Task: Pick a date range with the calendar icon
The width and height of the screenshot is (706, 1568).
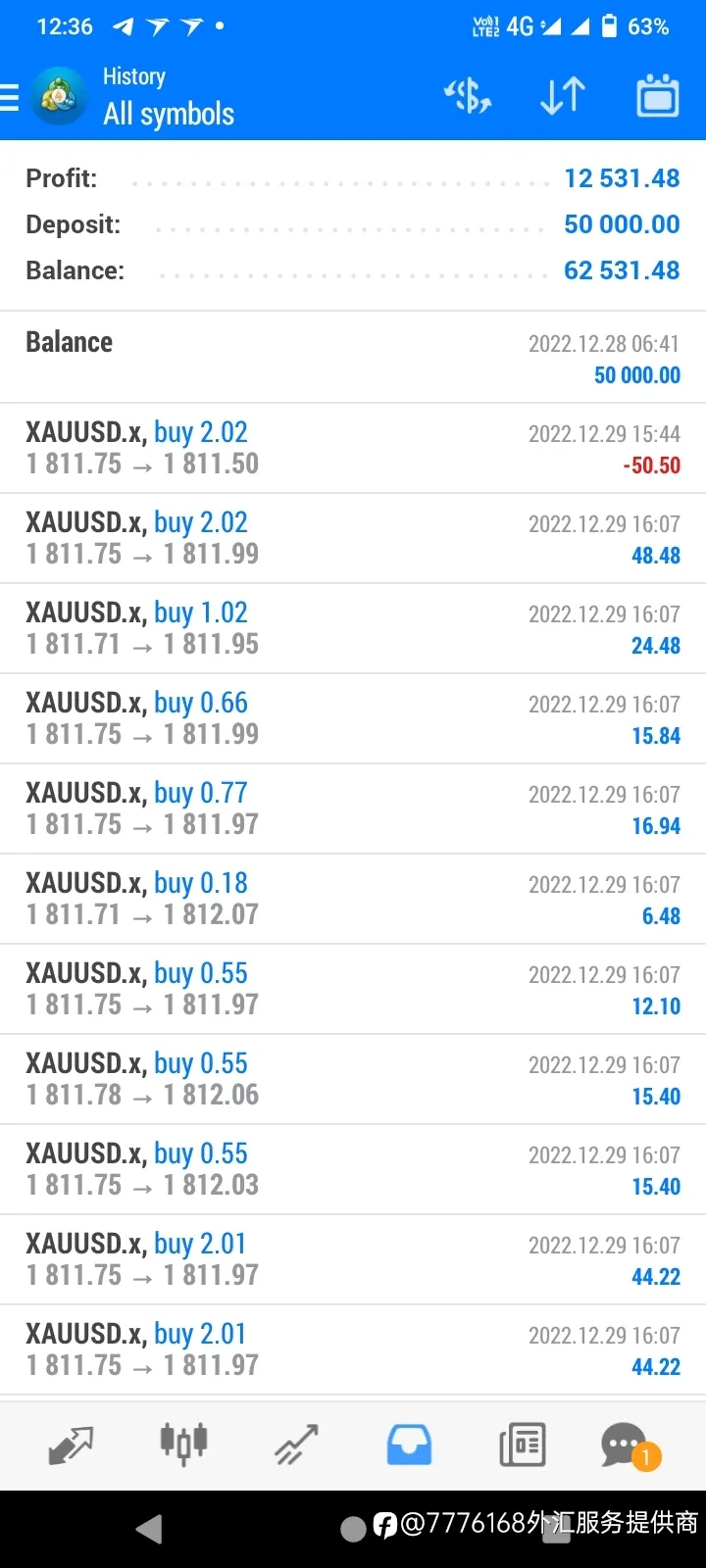Action: 658,96
